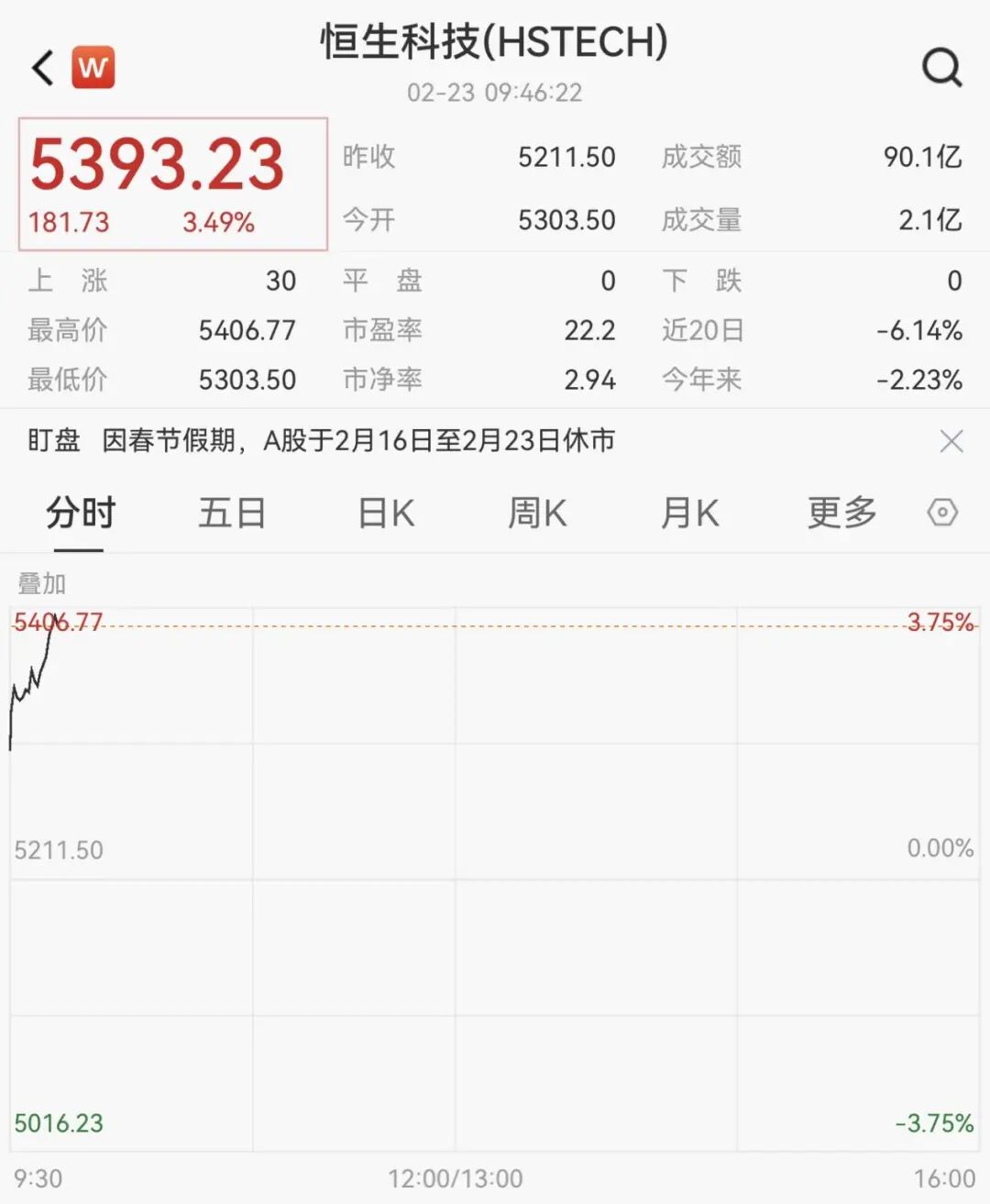Switch to the 日K chart tab

386,513
